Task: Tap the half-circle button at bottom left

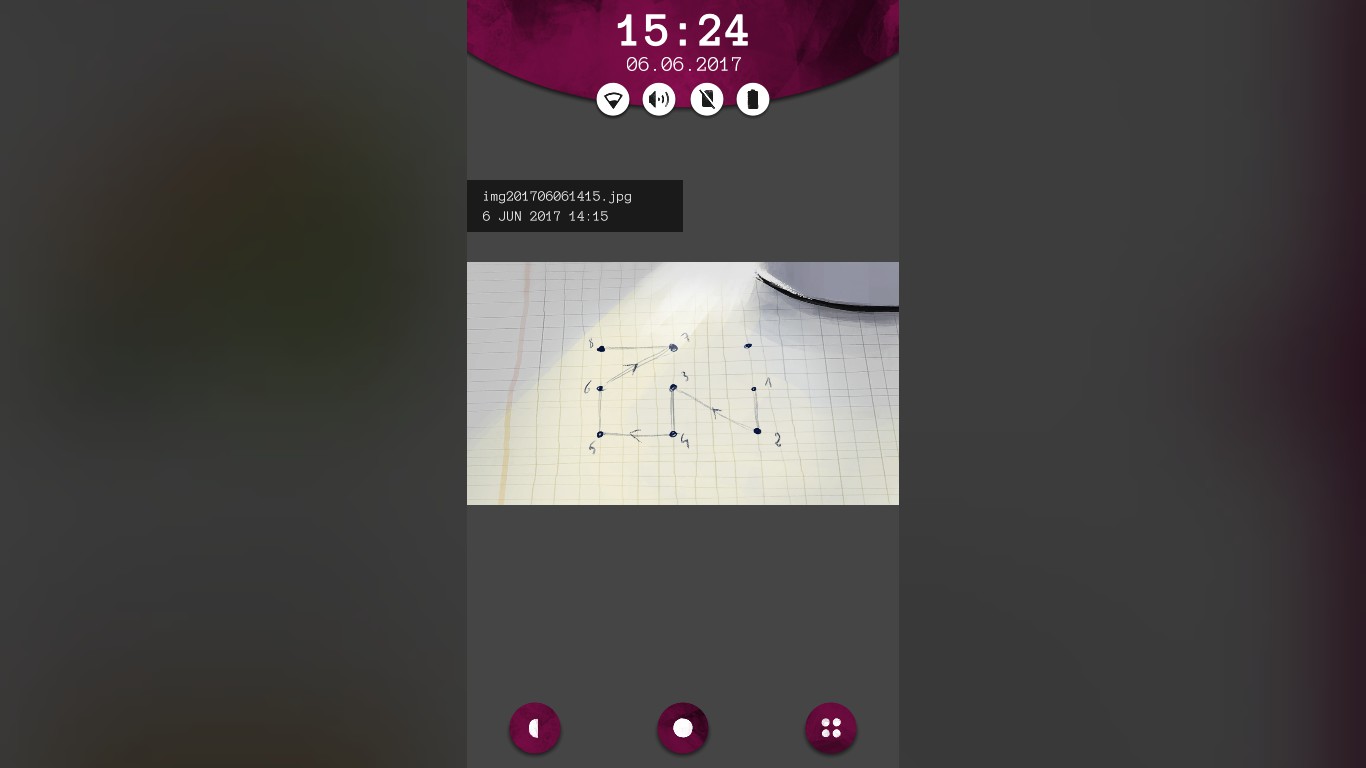Action: coord(535,728)
